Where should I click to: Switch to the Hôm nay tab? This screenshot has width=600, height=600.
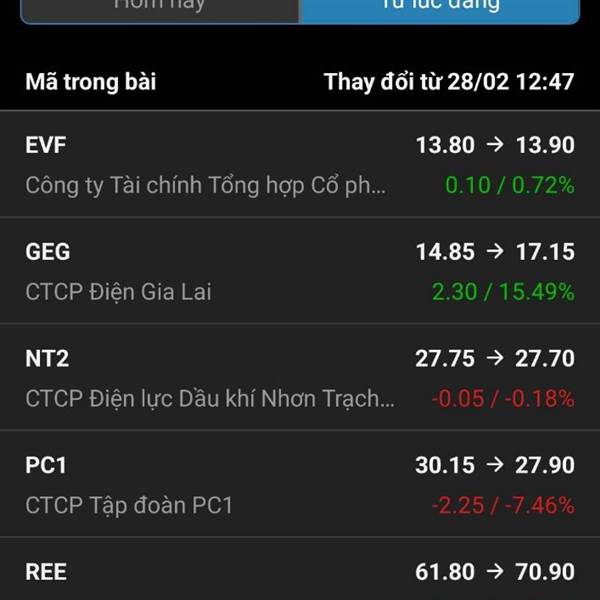coord(160,8)
